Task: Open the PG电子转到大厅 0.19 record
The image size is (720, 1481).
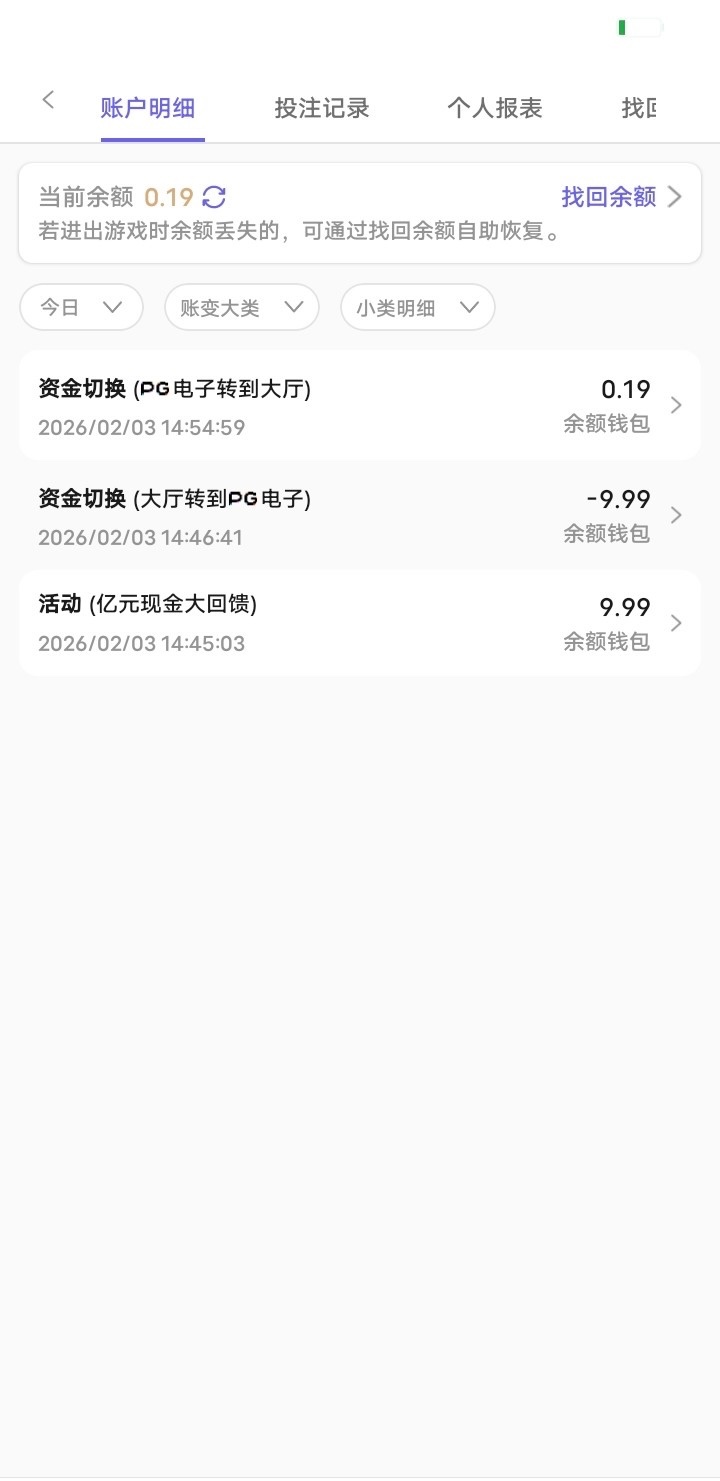Action: tap(360, 406)
